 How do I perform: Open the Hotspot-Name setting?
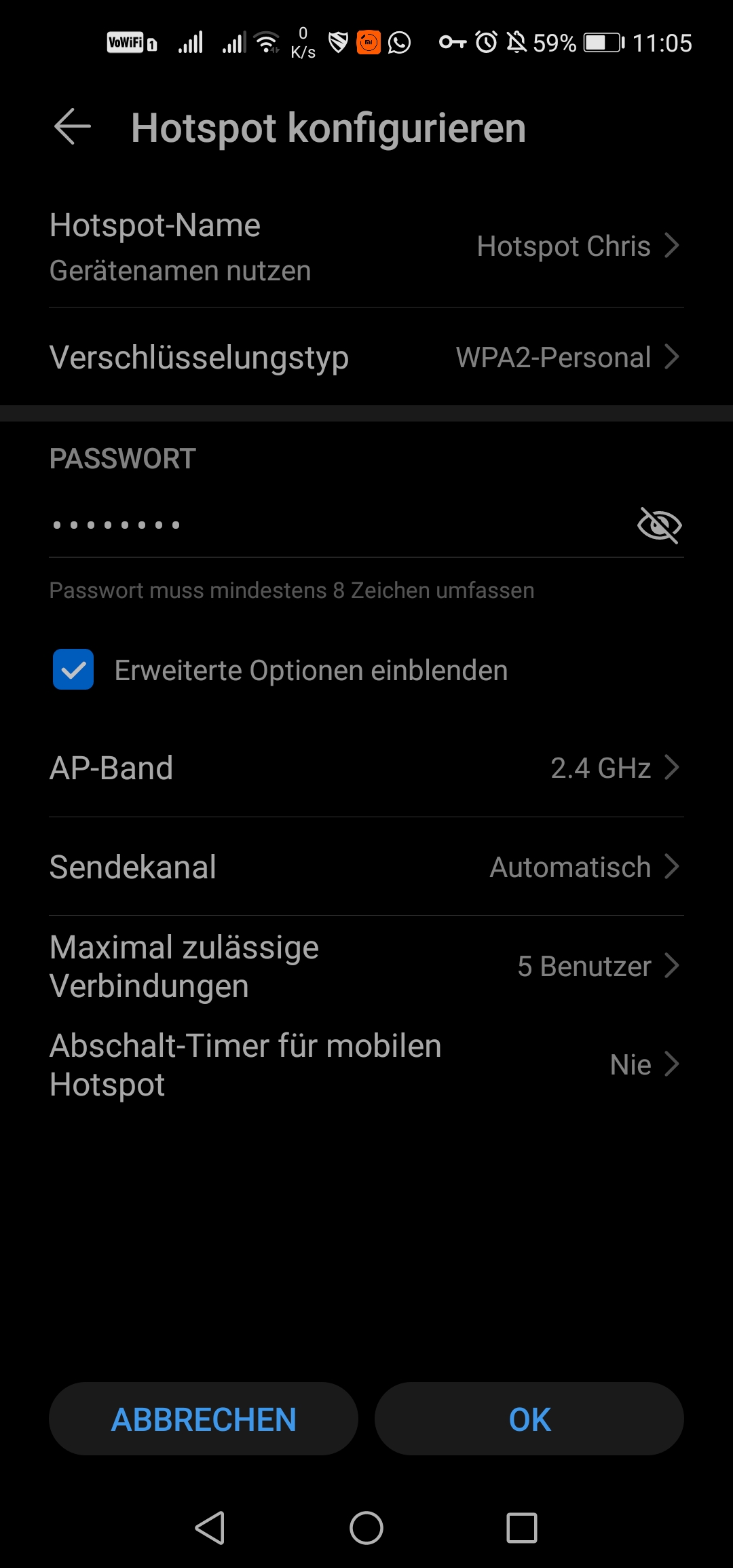tap(366, 246)
